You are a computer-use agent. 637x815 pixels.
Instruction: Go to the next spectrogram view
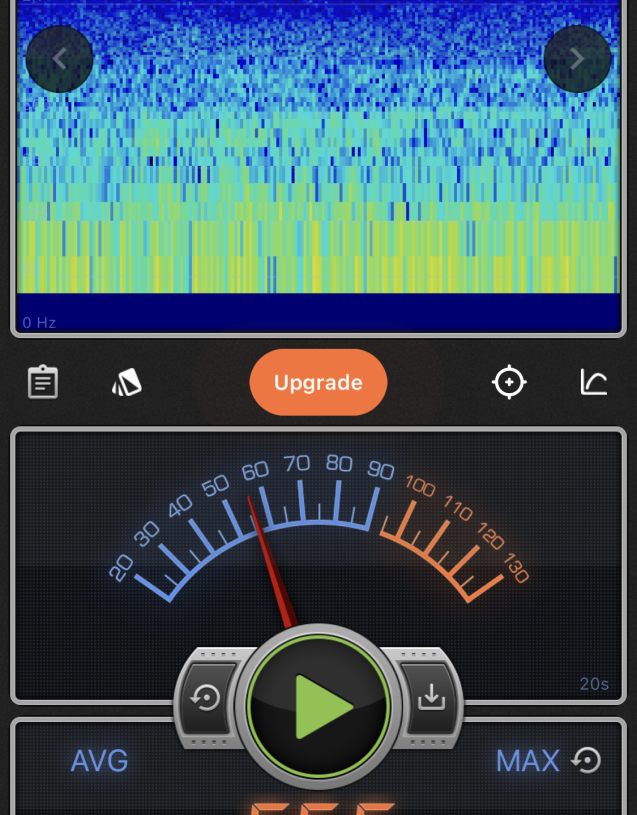577,59
